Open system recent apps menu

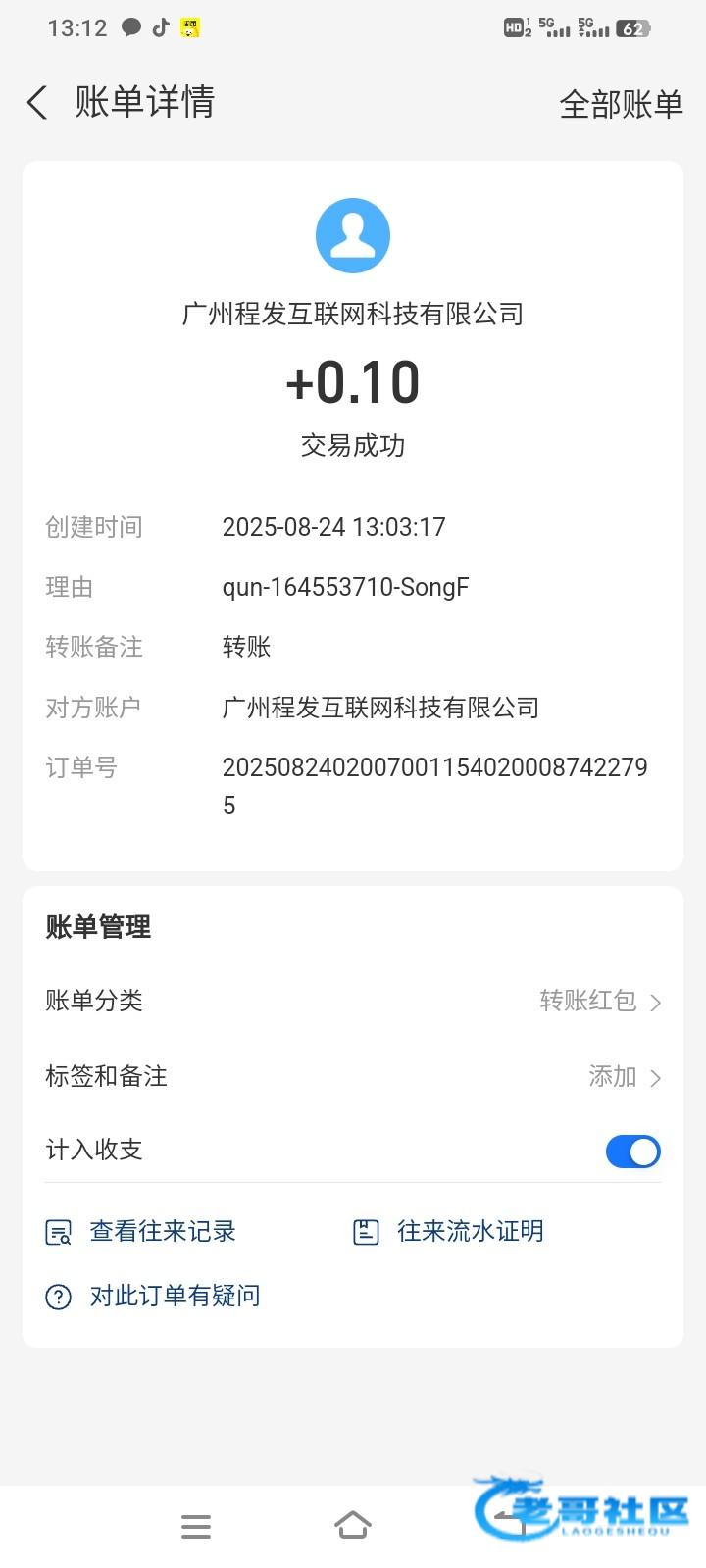pos(196,1526)
